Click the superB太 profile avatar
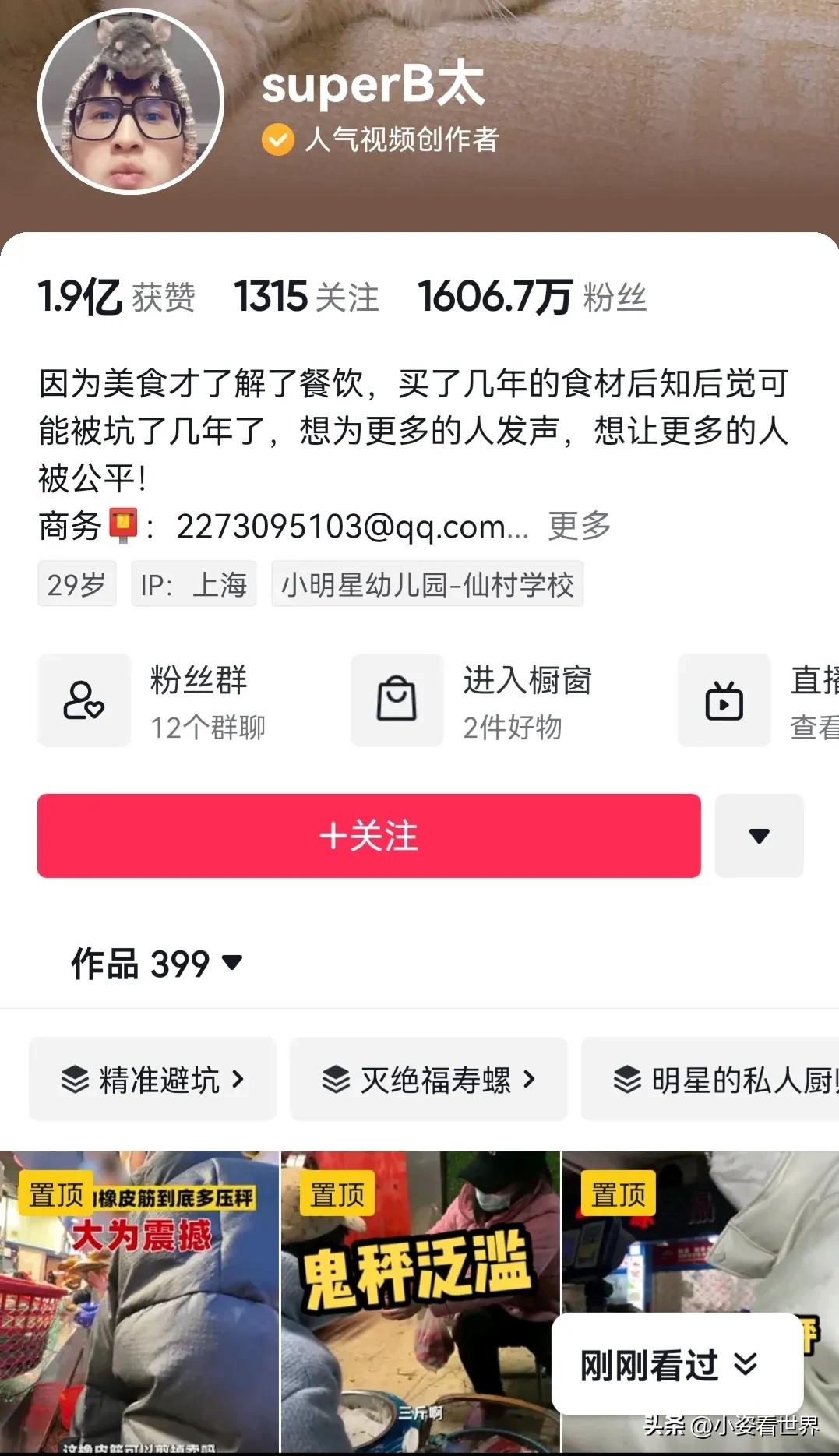 pos(129,101)
